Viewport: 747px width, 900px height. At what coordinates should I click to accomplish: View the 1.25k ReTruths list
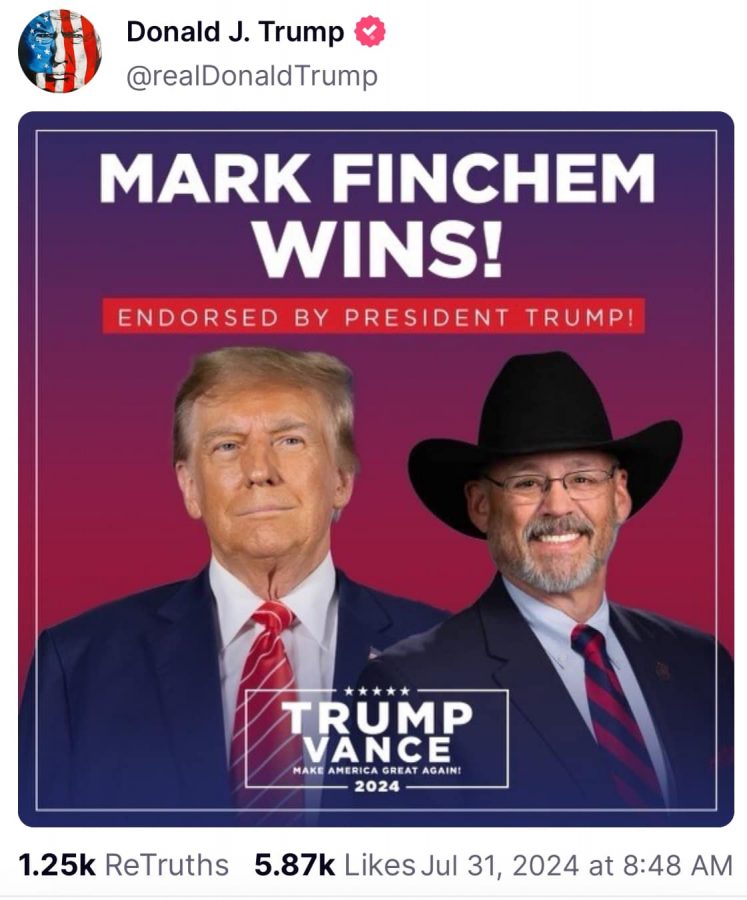[123, 865]
